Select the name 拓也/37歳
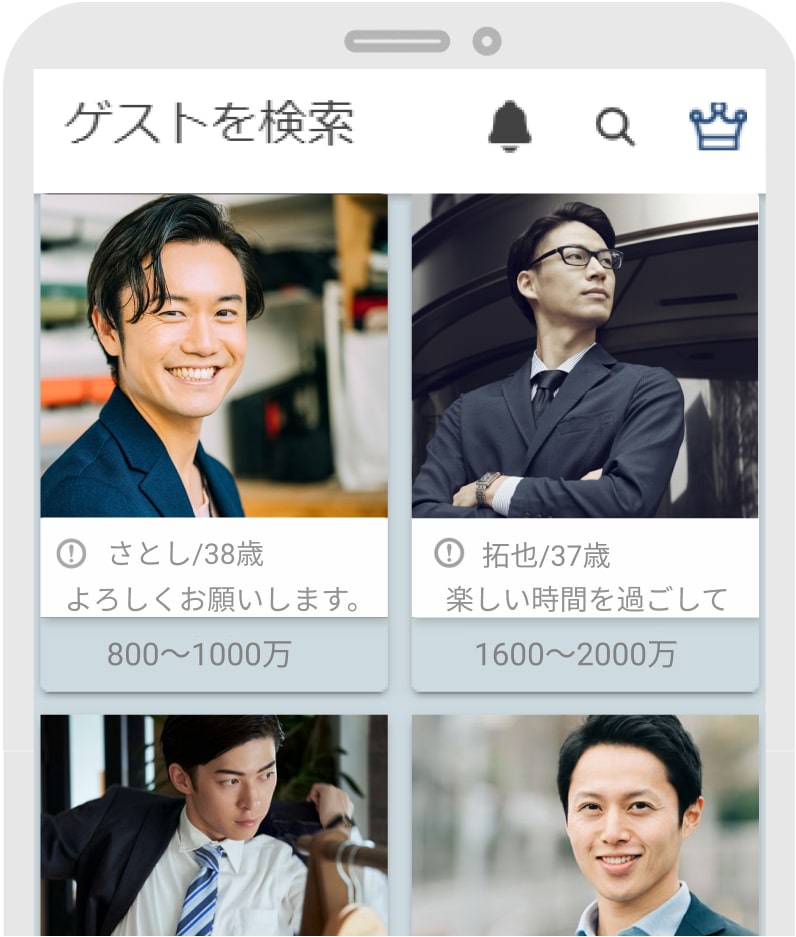 pos(545,551)
